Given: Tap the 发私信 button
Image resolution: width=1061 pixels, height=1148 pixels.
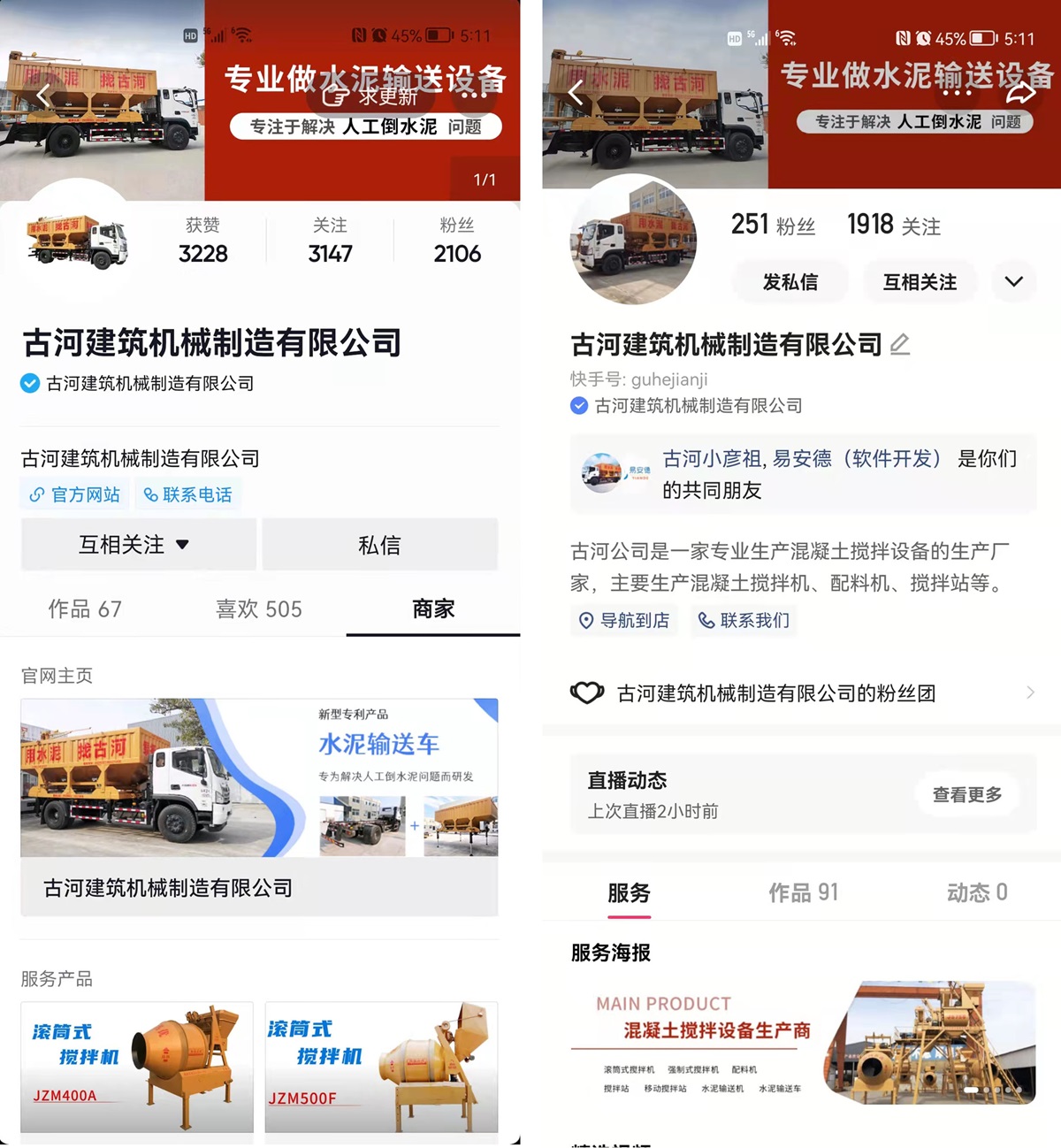Looking at the screenshot, I should coord(790,282).
